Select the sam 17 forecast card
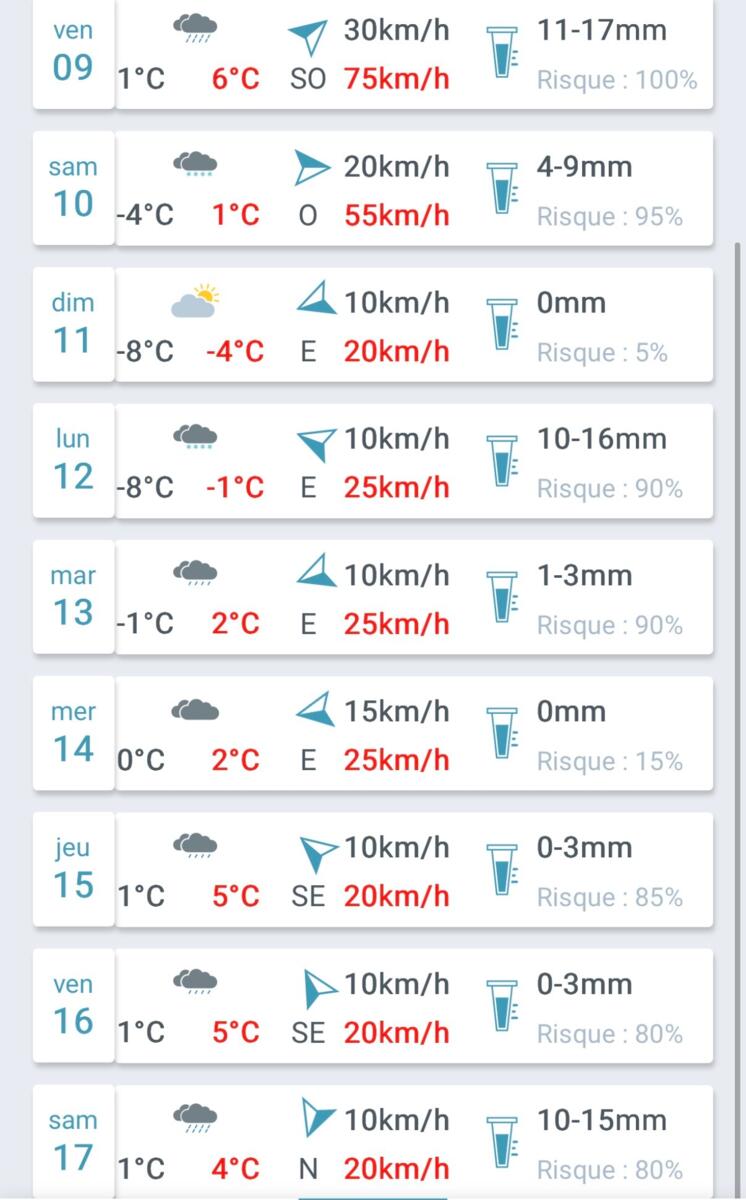This screenshot has width=746, height=1200. (x=372, y=1141)
